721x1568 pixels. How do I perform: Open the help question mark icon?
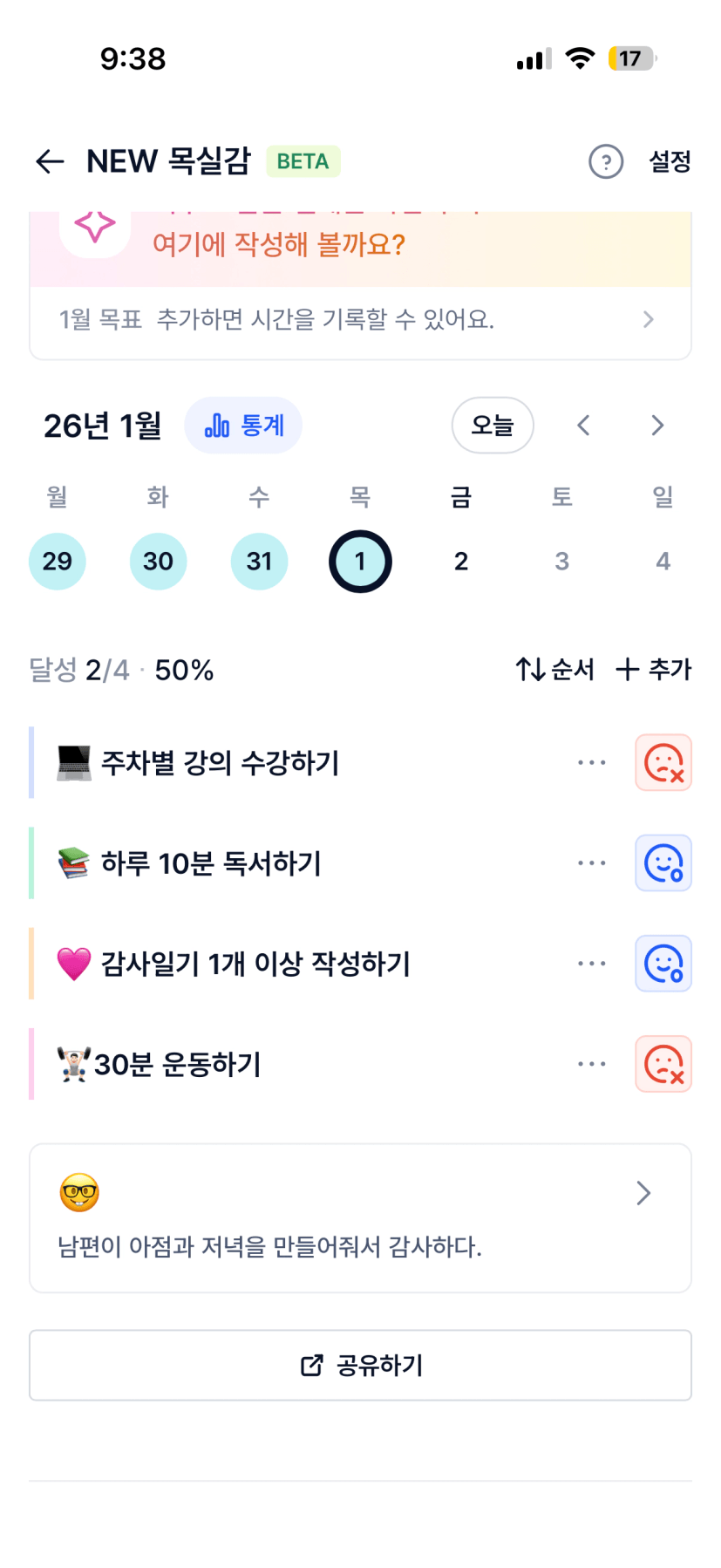point(606,161)
